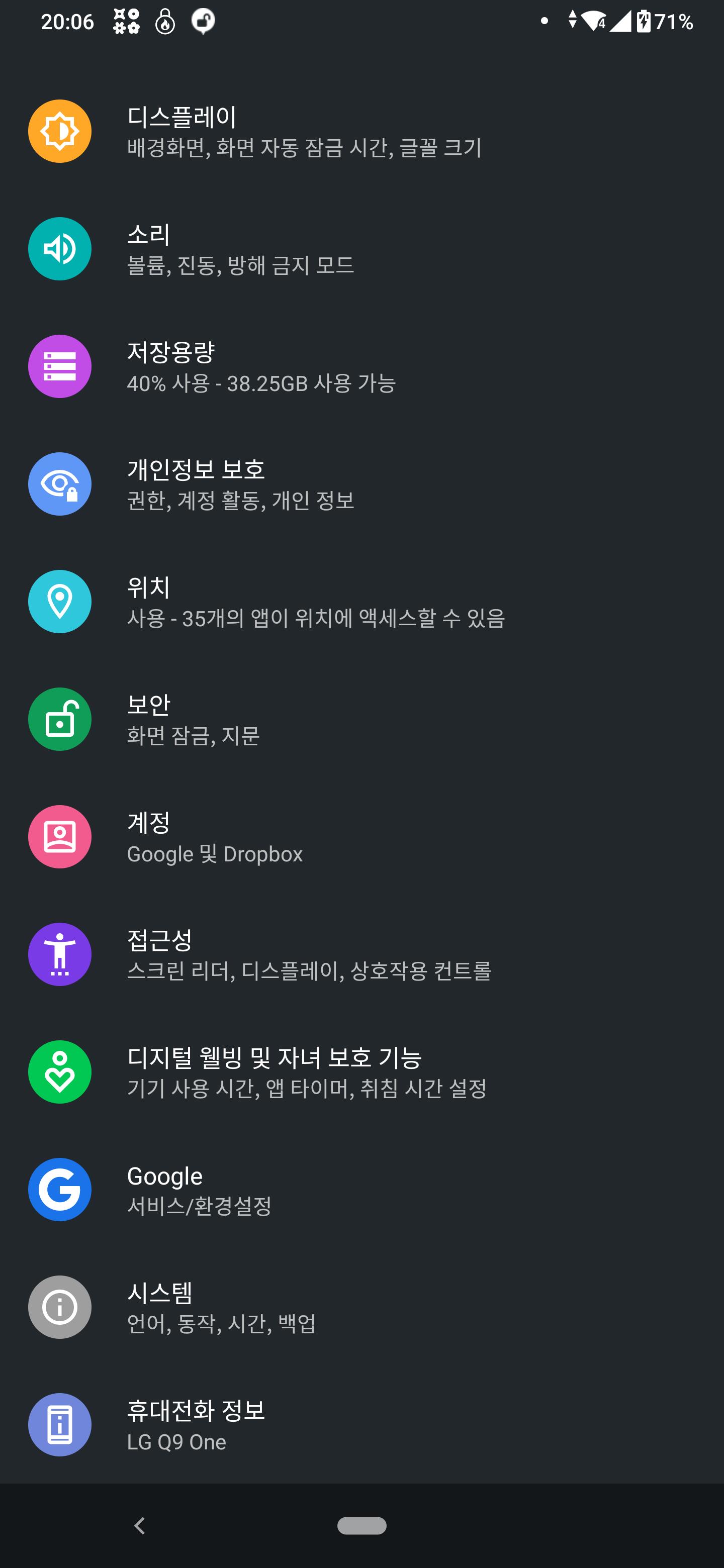Open 시스템 system settings
Viewport: 724px width, 1568px height.
361,1306
